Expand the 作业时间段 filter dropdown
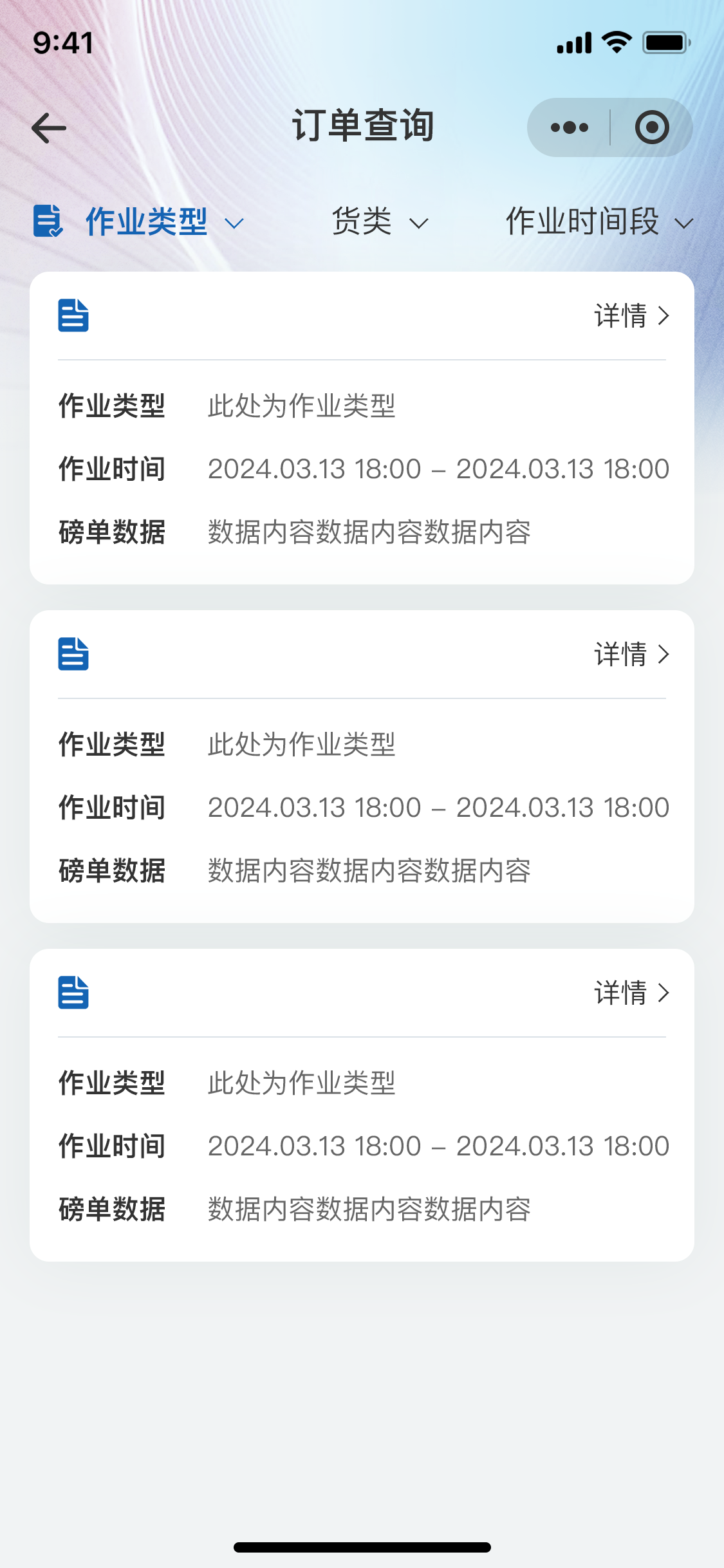Screen dimensions: 724x1568 [x=599, y=223]
